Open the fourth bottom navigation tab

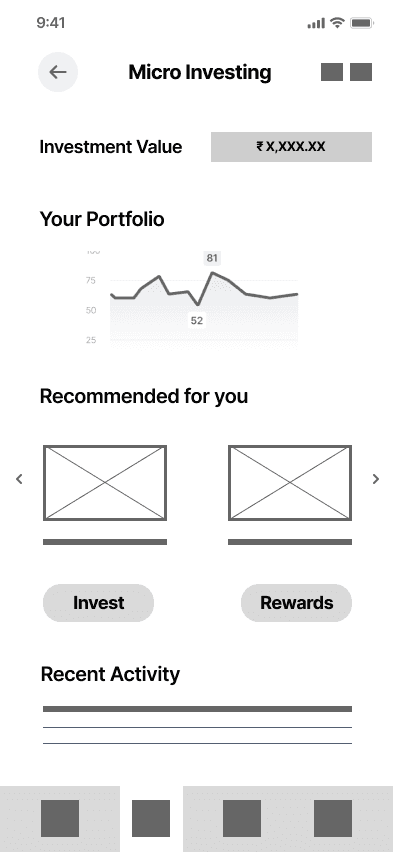333,818
